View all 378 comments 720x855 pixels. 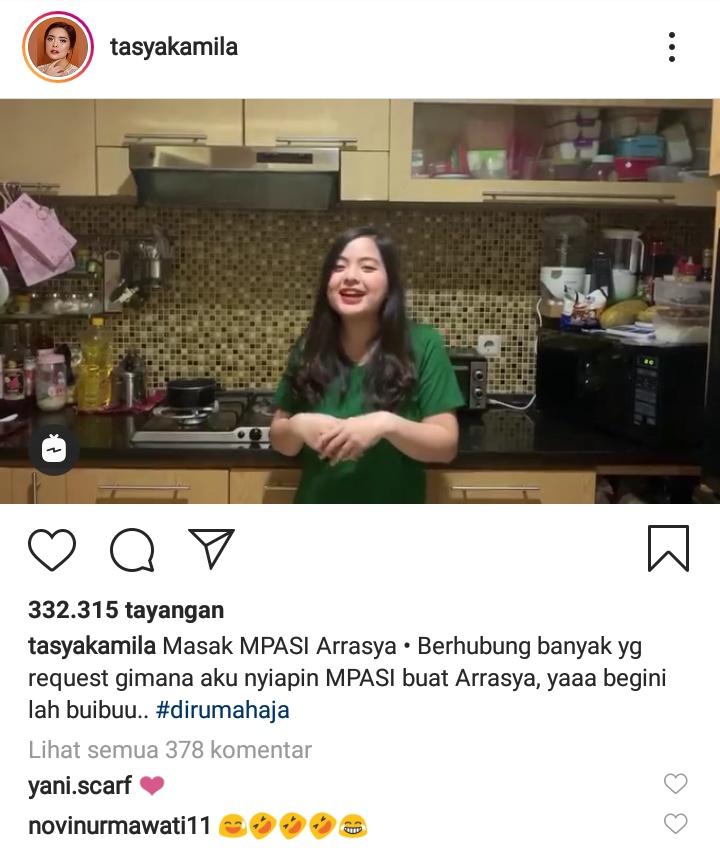click(x=170, y=750)
